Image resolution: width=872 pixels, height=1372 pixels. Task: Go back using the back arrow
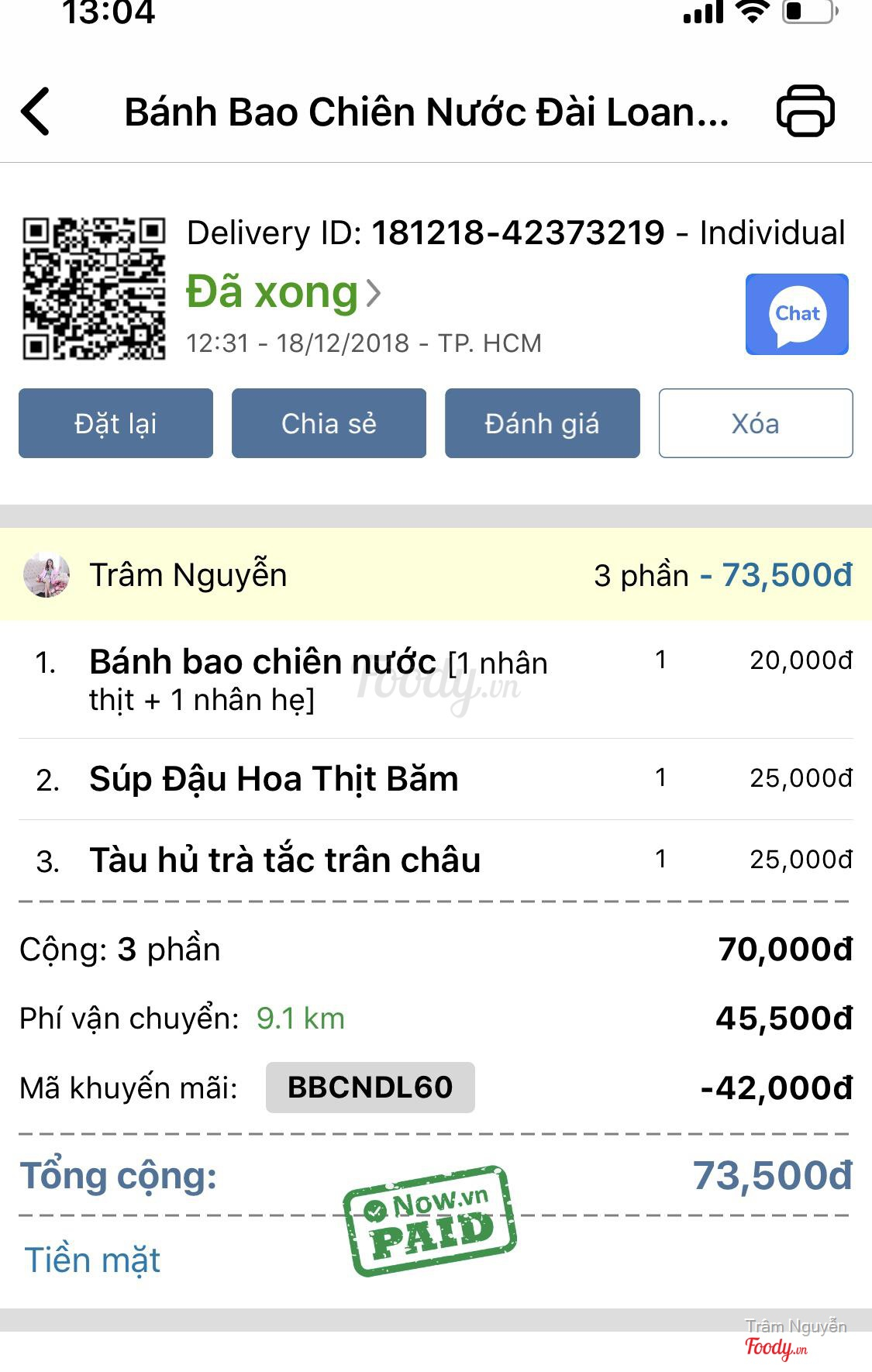coord(36,112)
